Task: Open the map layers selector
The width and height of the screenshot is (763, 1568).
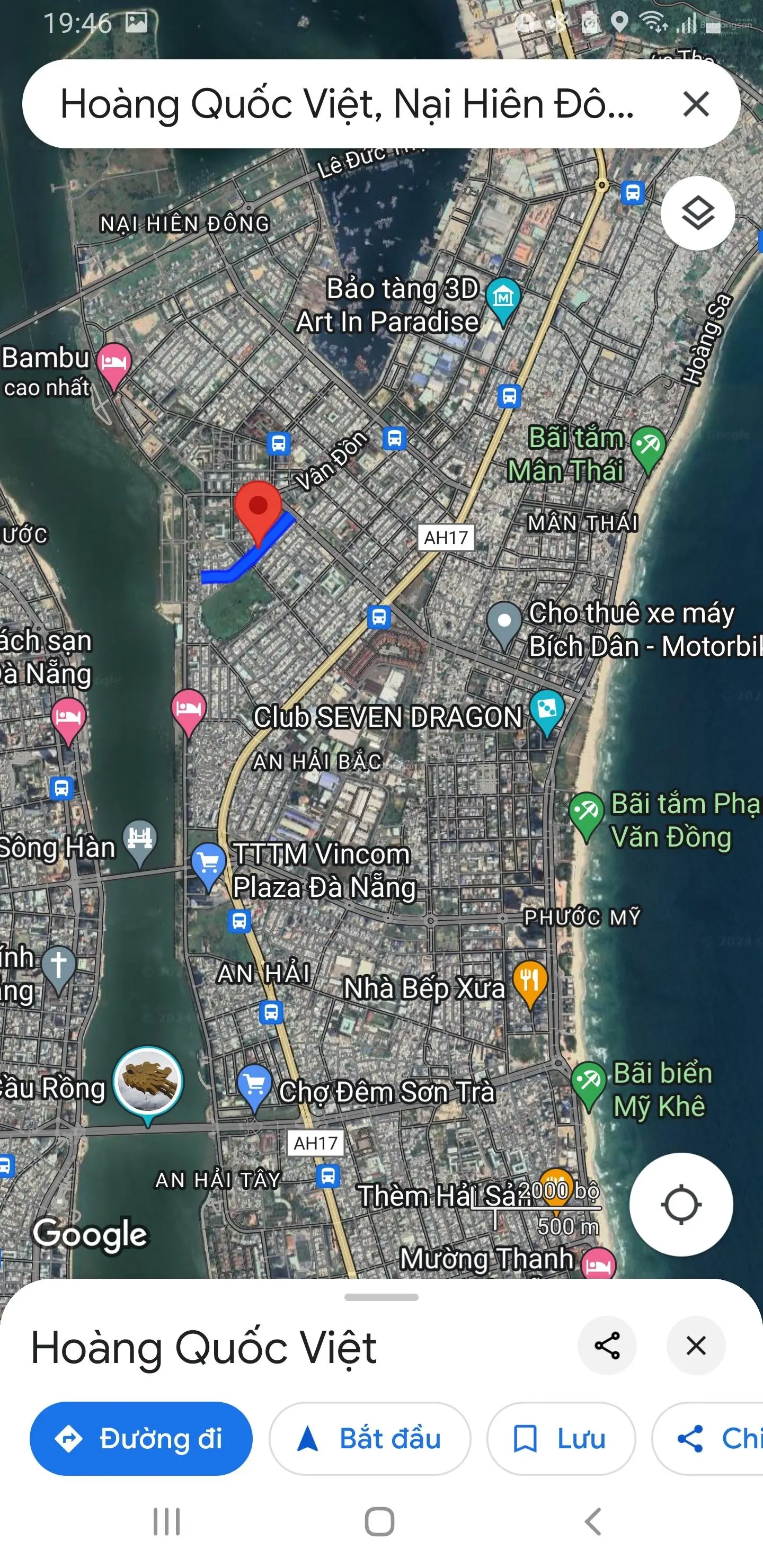Action: tap(697, 213)
